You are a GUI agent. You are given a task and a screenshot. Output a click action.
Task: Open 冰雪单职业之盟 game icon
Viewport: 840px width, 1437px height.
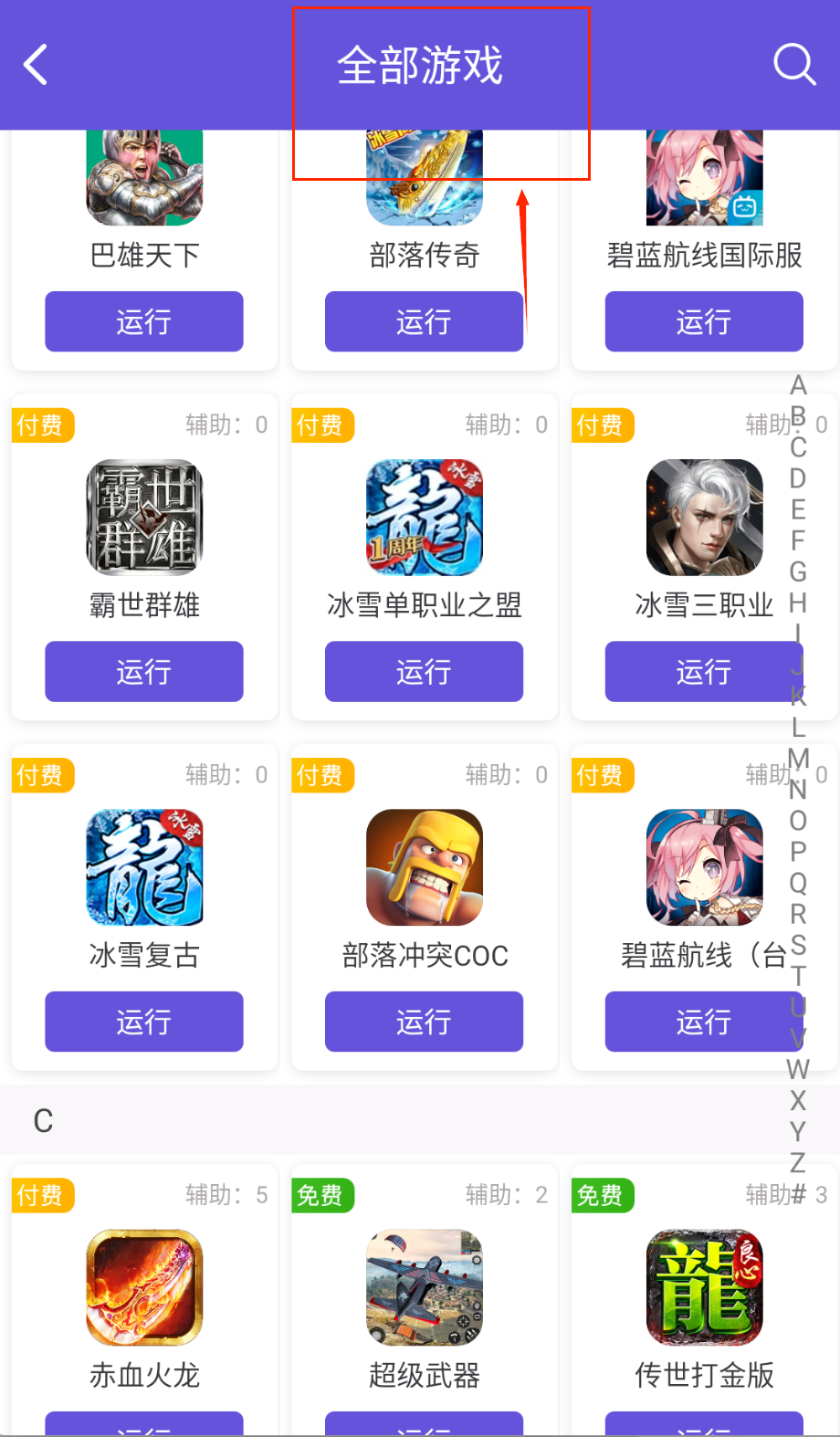pyautogui.click(x=424, y=517)
